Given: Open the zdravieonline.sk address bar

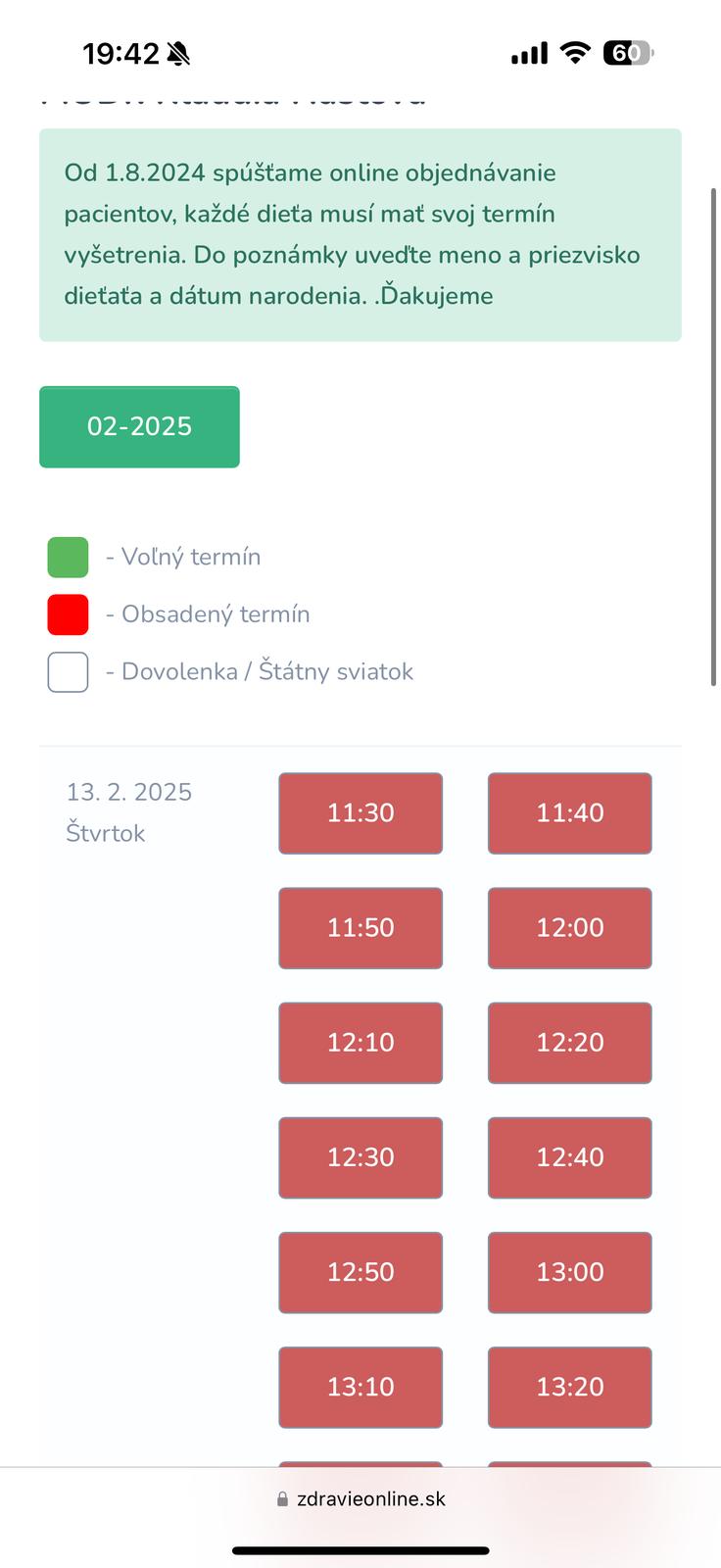Looking at the screenshot, I should pos(360,1498).
